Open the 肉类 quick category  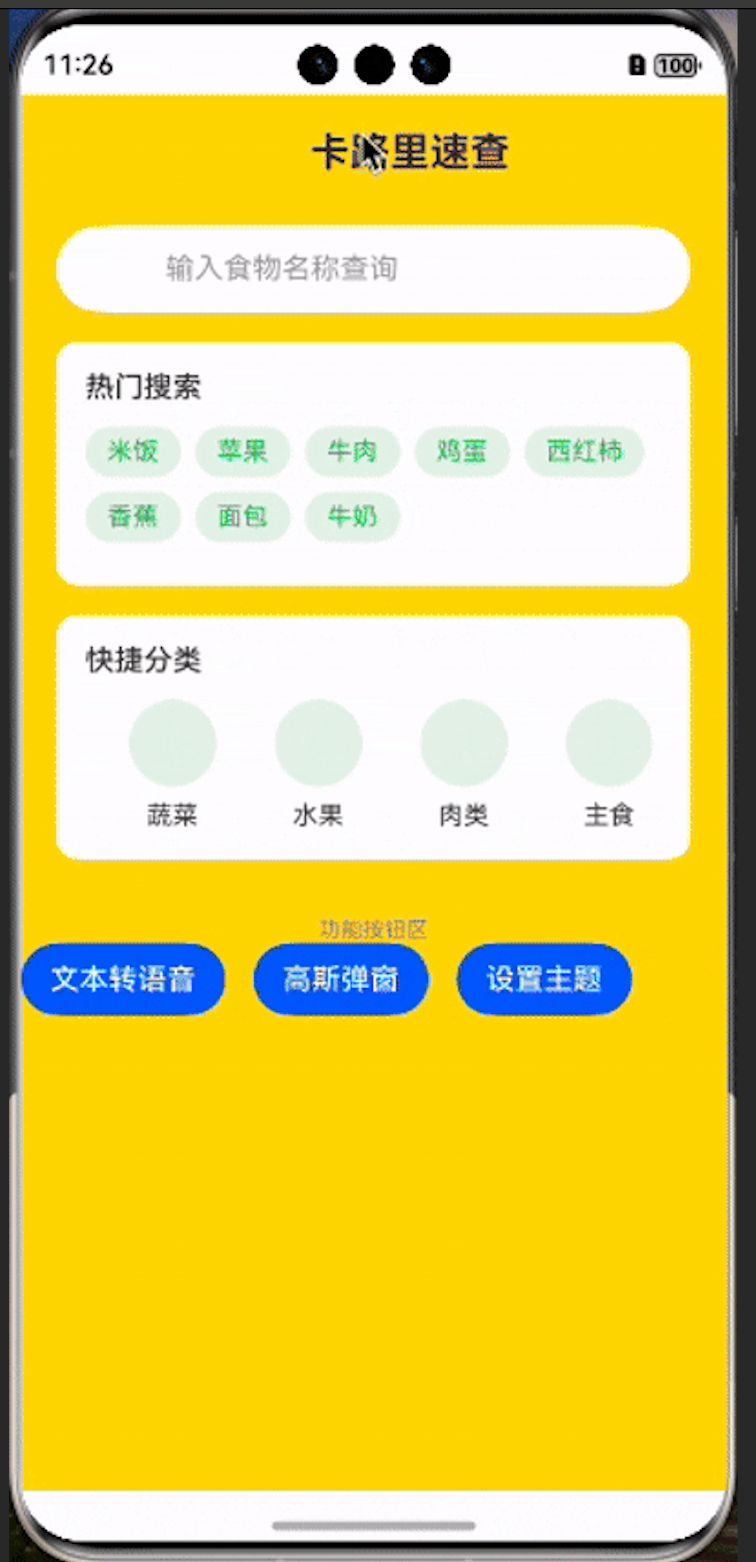point(464,743)
